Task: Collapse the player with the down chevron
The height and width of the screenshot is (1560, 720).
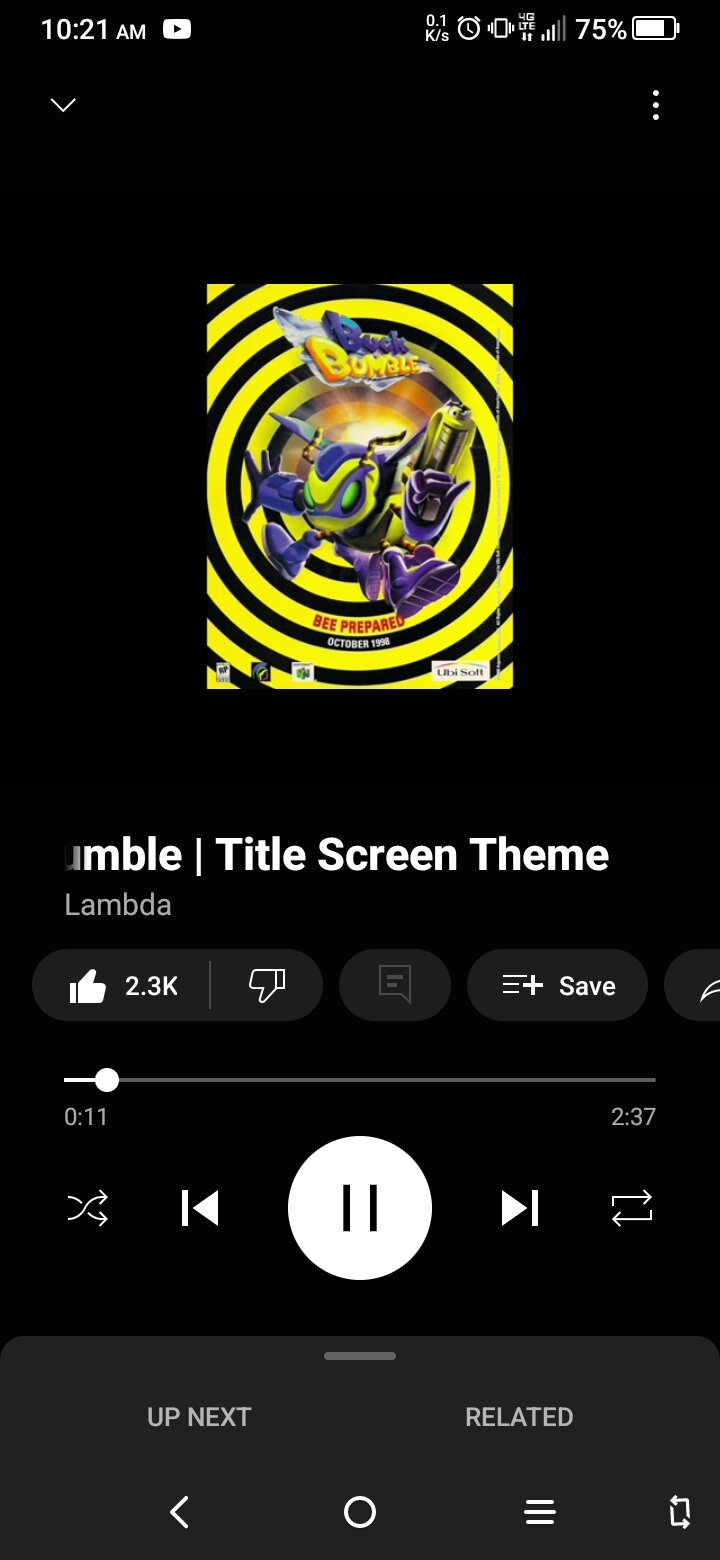Action: pyautogui.click(x=63, y=105)
